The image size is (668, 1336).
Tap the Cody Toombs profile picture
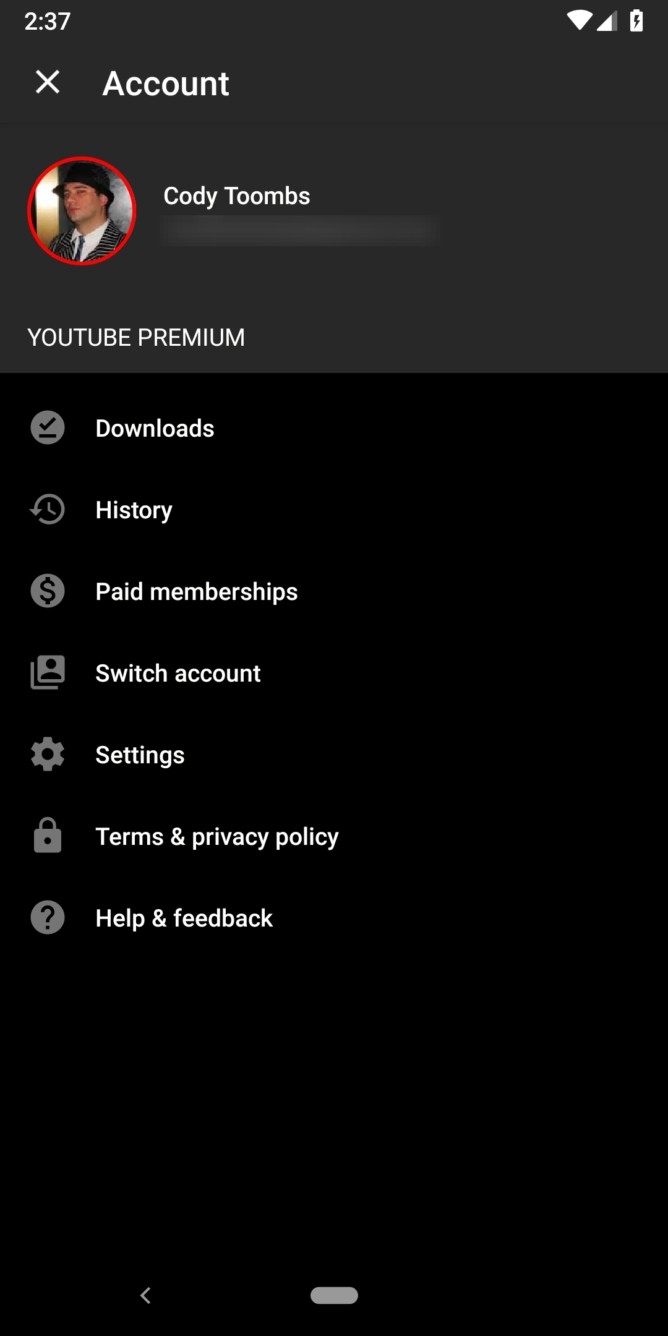click(81, 211)
